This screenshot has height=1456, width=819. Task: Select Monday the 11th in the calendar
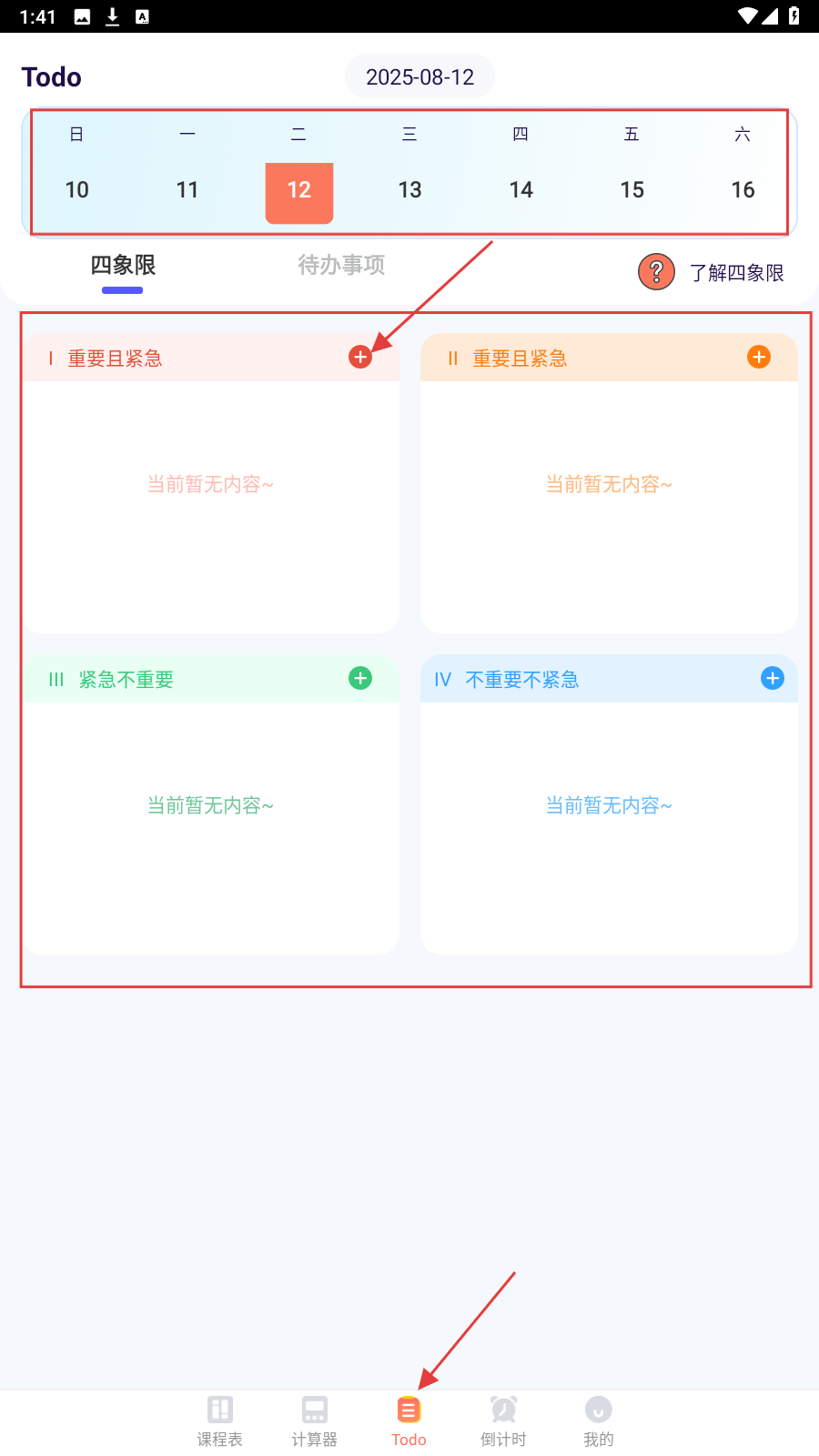[x=187, y=189]
